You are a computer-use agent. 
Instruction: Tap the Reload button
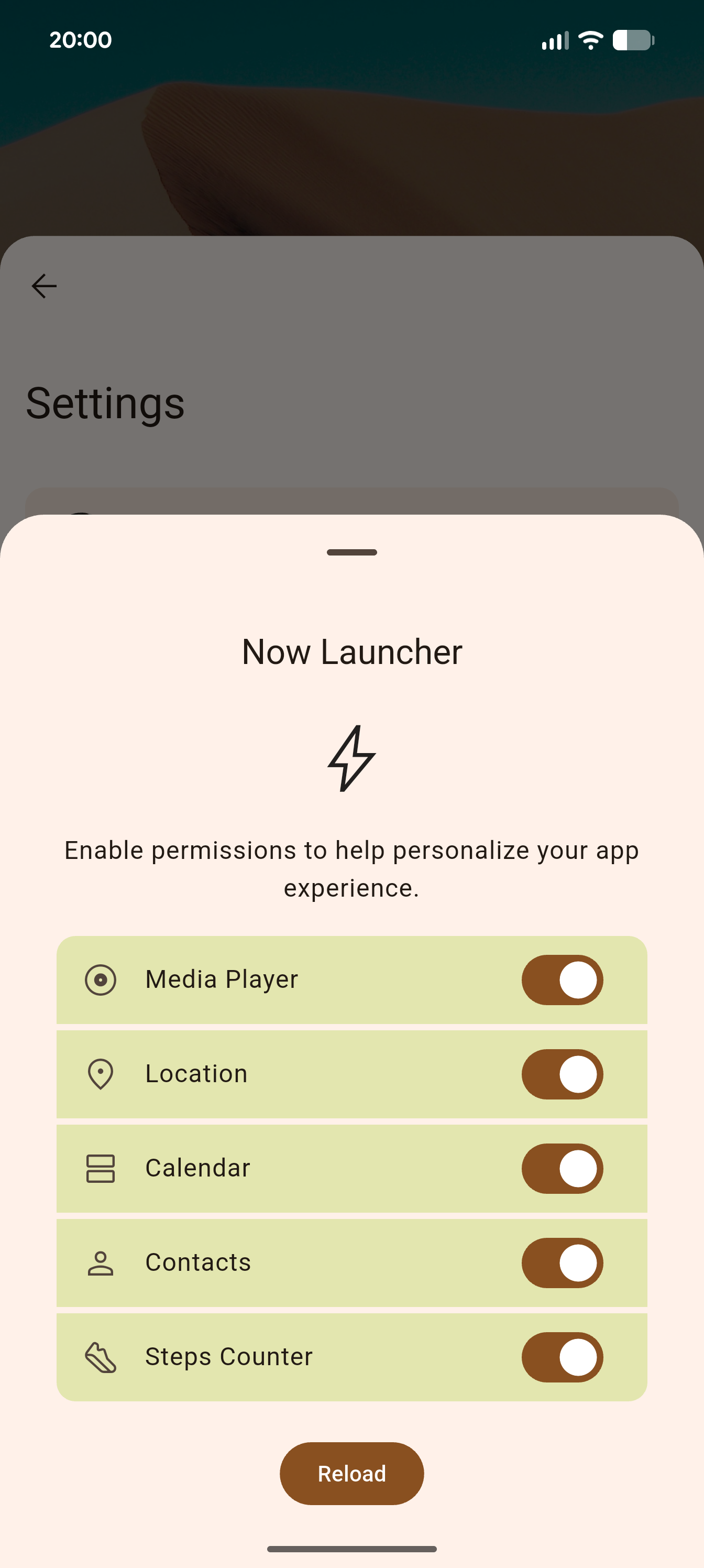point(351,1474)
